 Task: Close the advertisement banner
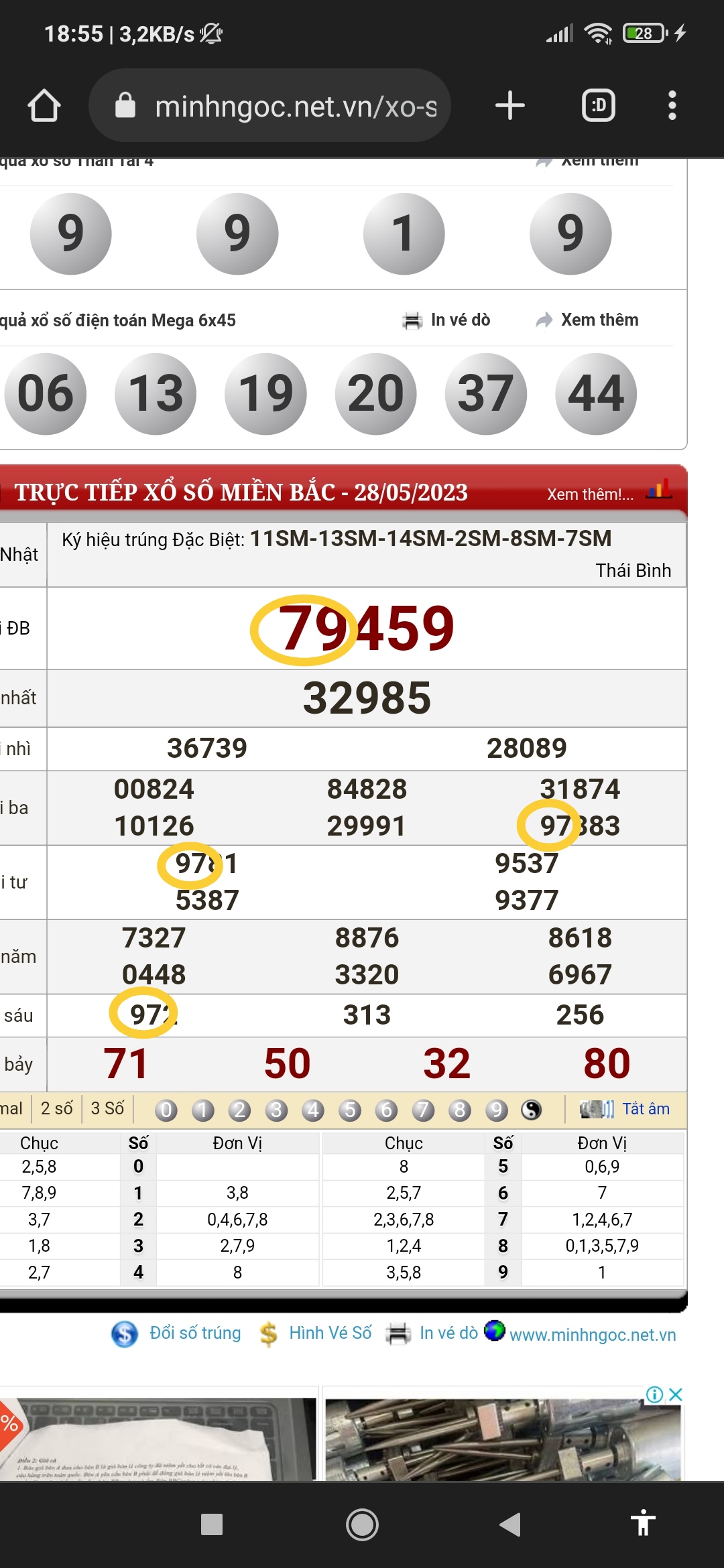coord(676,1394)
